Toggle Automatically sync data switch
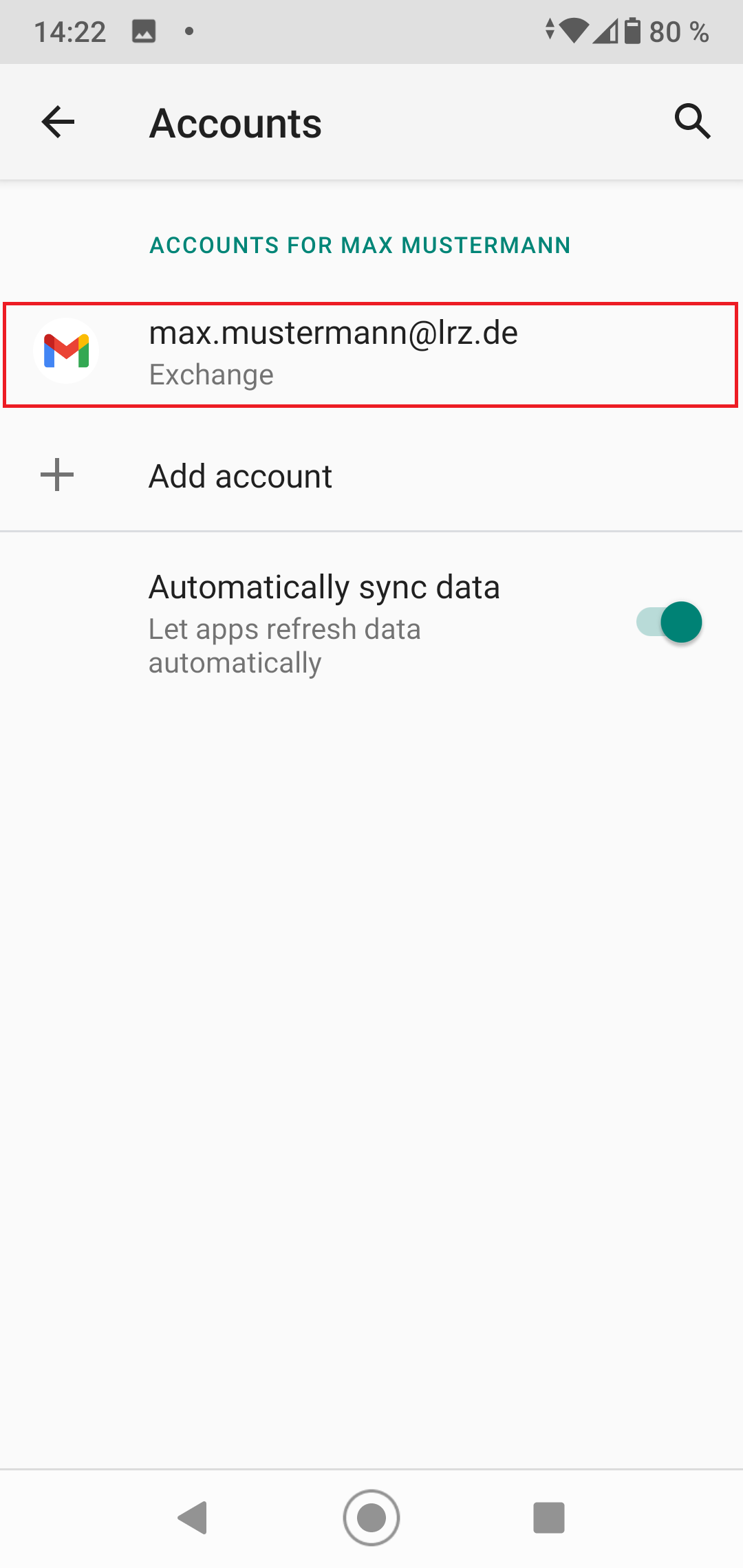 click(x=669, y=622)
